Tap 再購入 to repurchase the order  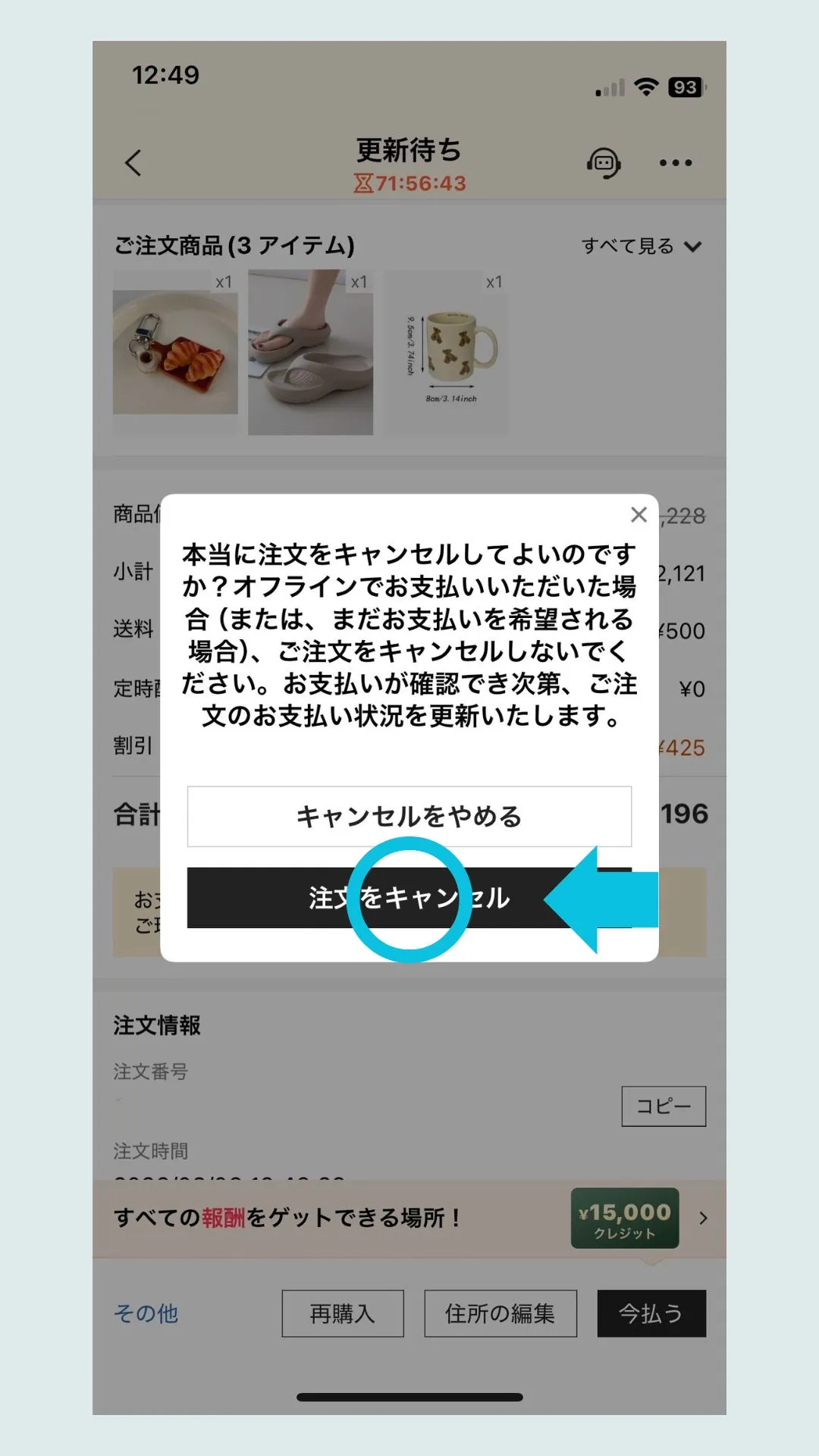pyautogui.click(x=342, y=1313)
